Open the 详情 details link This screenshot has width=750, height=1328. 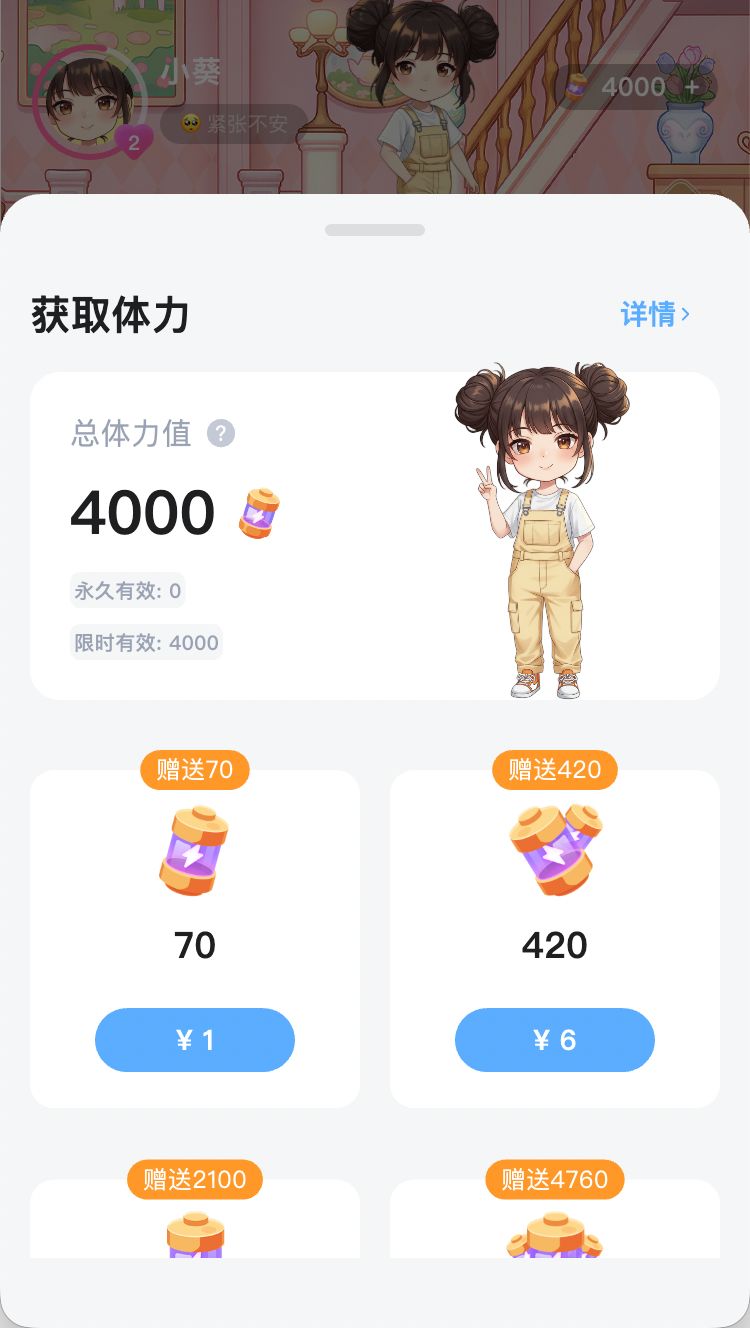(x=646, y=315)
